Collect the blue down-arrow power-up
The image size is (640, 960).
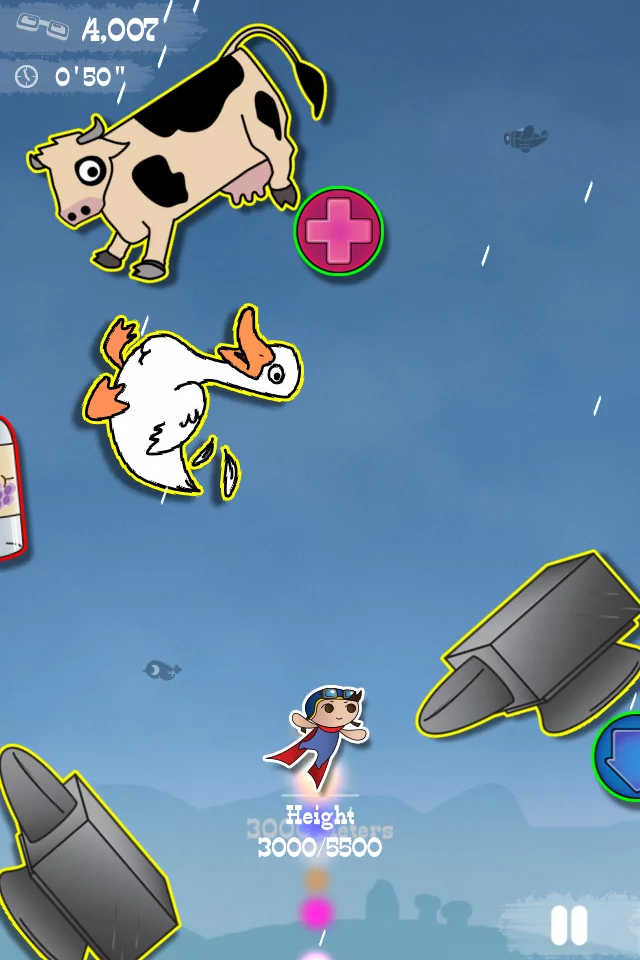(620, 757)
